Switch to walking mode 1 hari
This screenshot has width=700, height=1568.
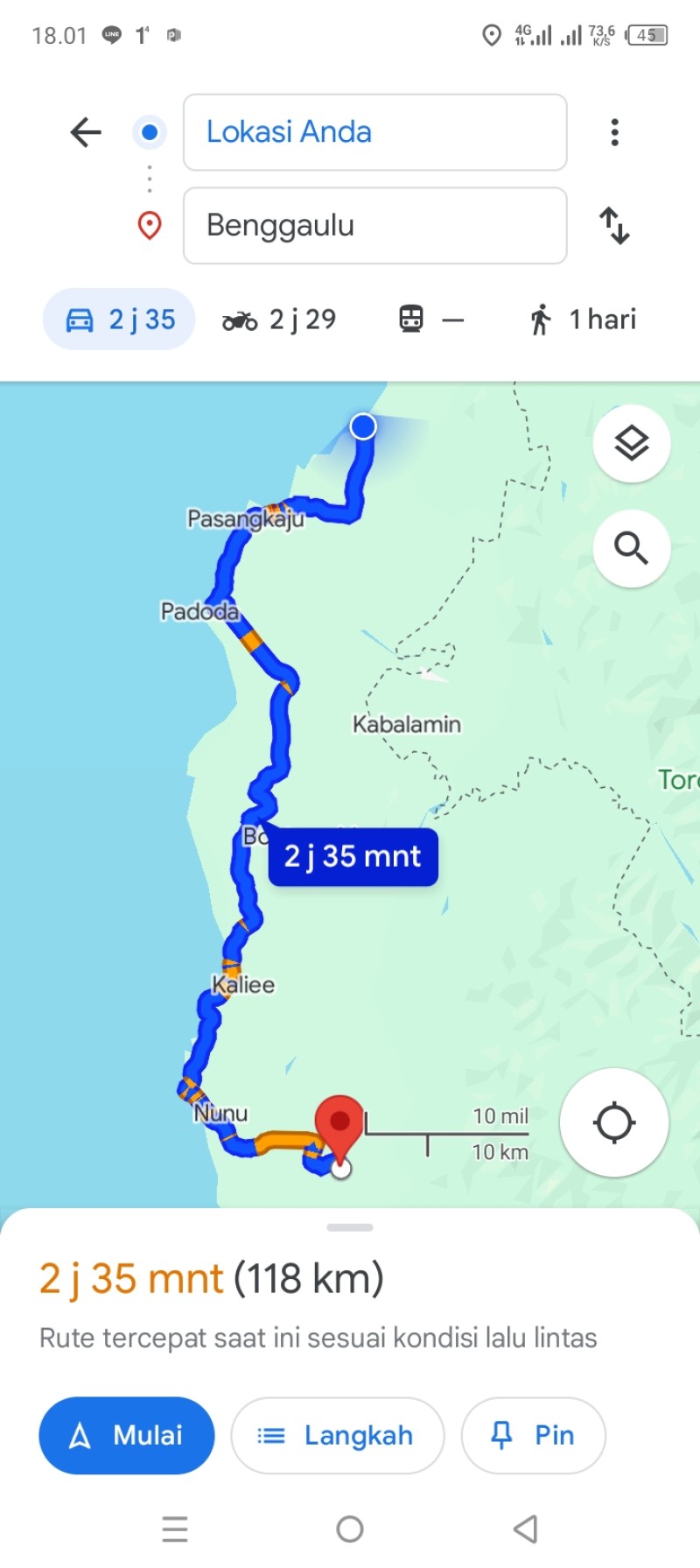tap(583, 320)
